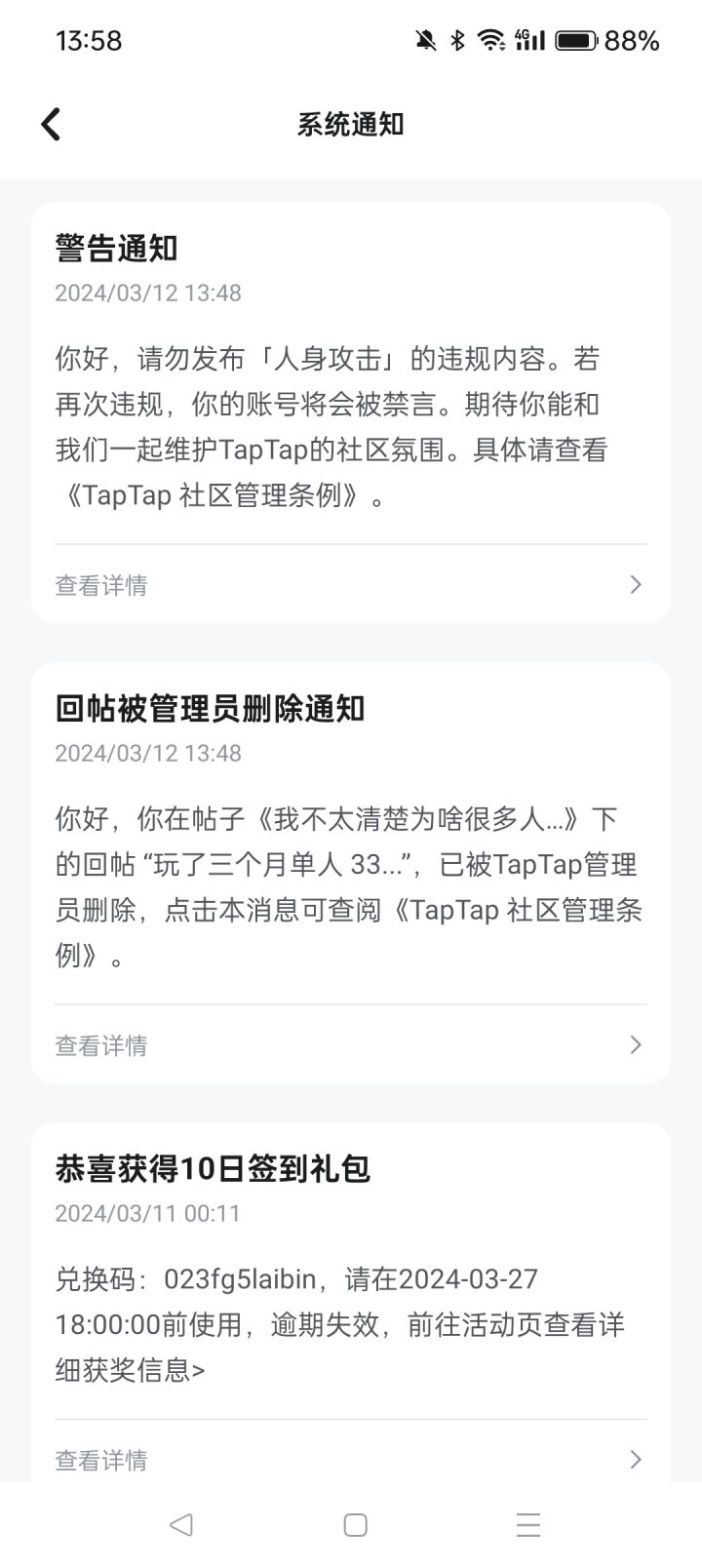The width and height of the screenshot is (702, 1568).
Task: Tap the 警告通知 card heading
Action: tap(116, 249)
